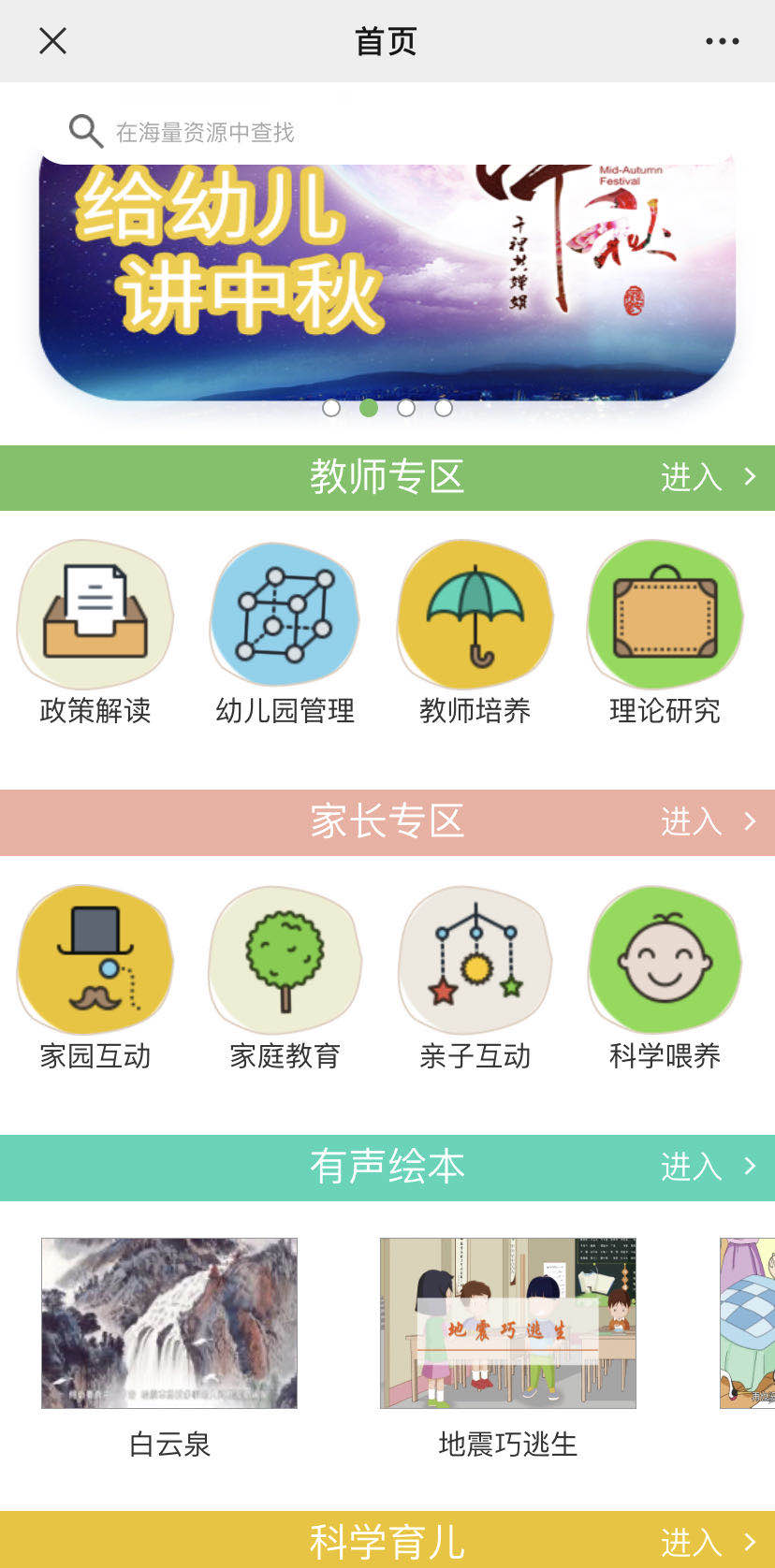Image resolution: width=775 pixels, height=1568 pixels.
Task: Open the 地震巧逃生 picture book
Action: click(507, 1323)
